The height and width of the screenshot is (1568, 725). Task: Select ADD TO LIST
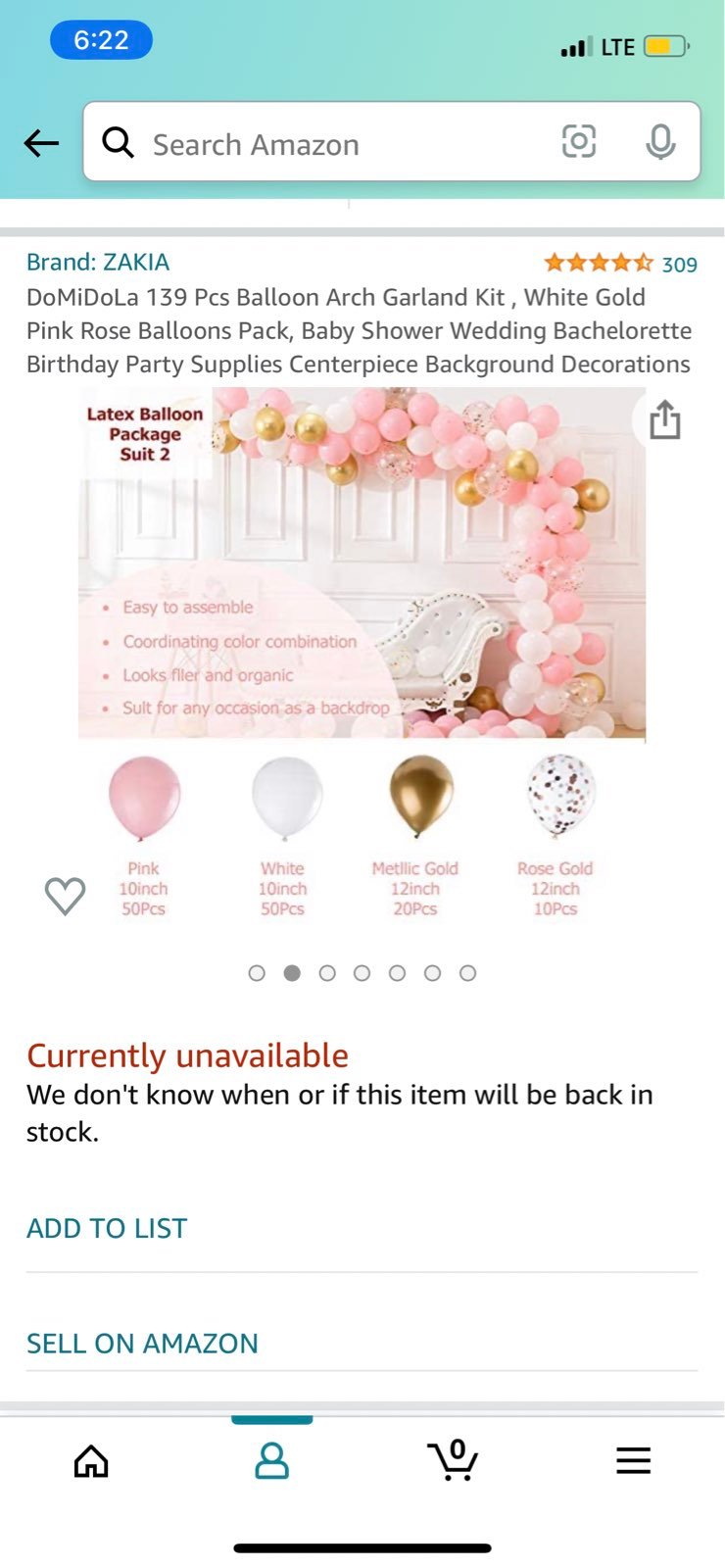(x=107, y=1228)
